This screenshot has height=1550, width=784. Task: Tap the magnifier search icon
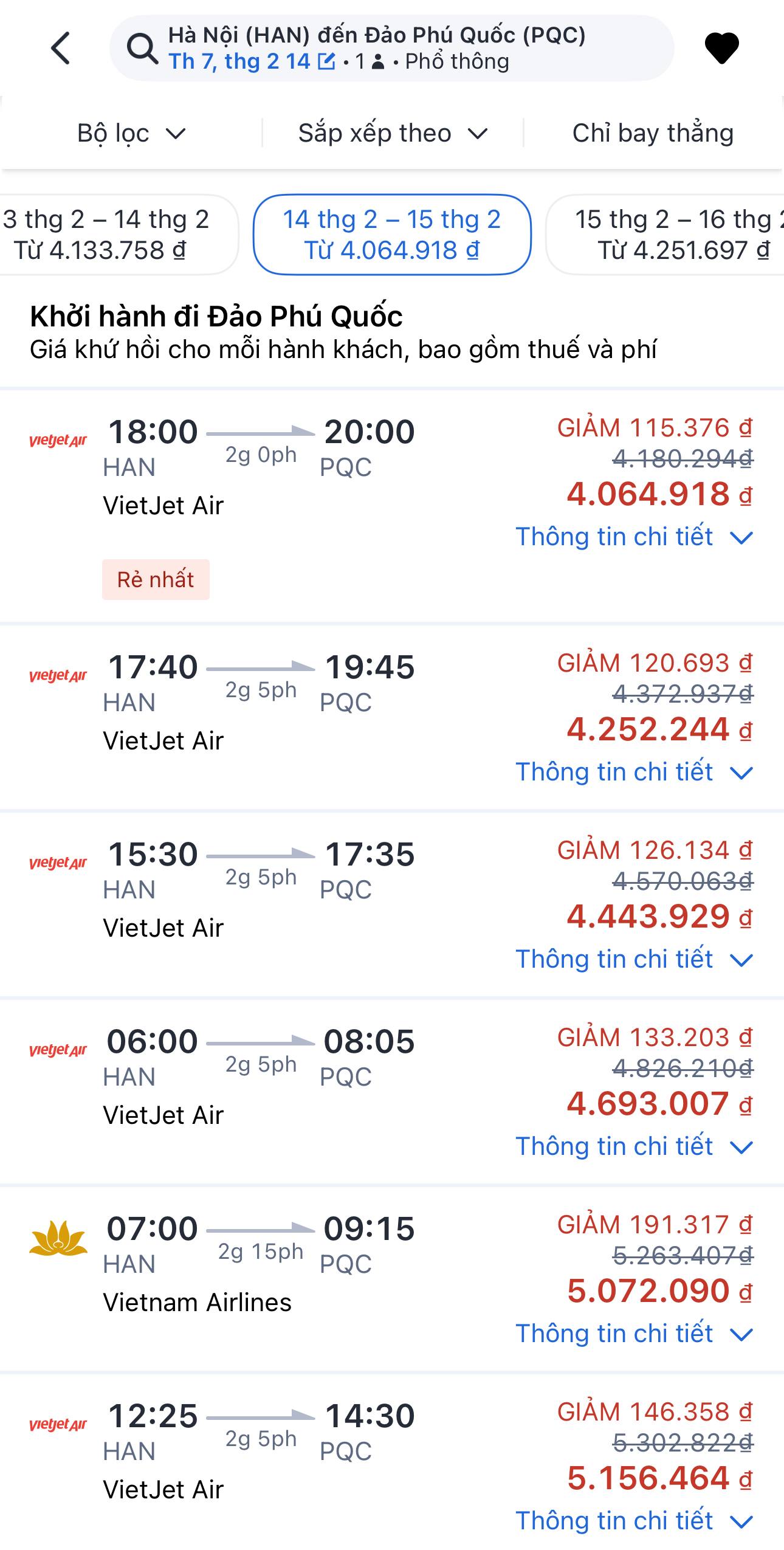(143, 49)
